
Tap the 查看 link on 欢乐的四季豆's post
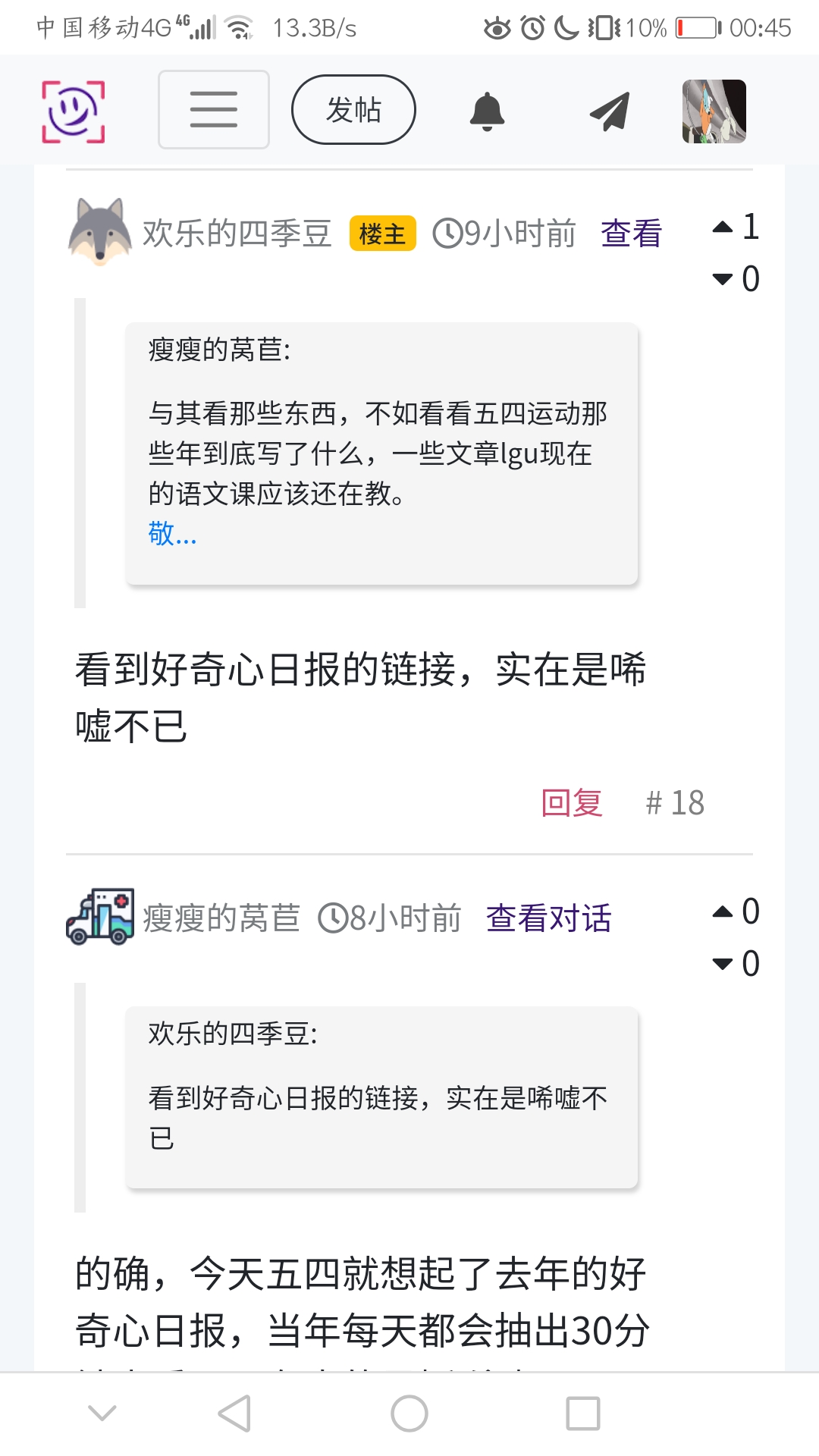click(x=631, y=234)
